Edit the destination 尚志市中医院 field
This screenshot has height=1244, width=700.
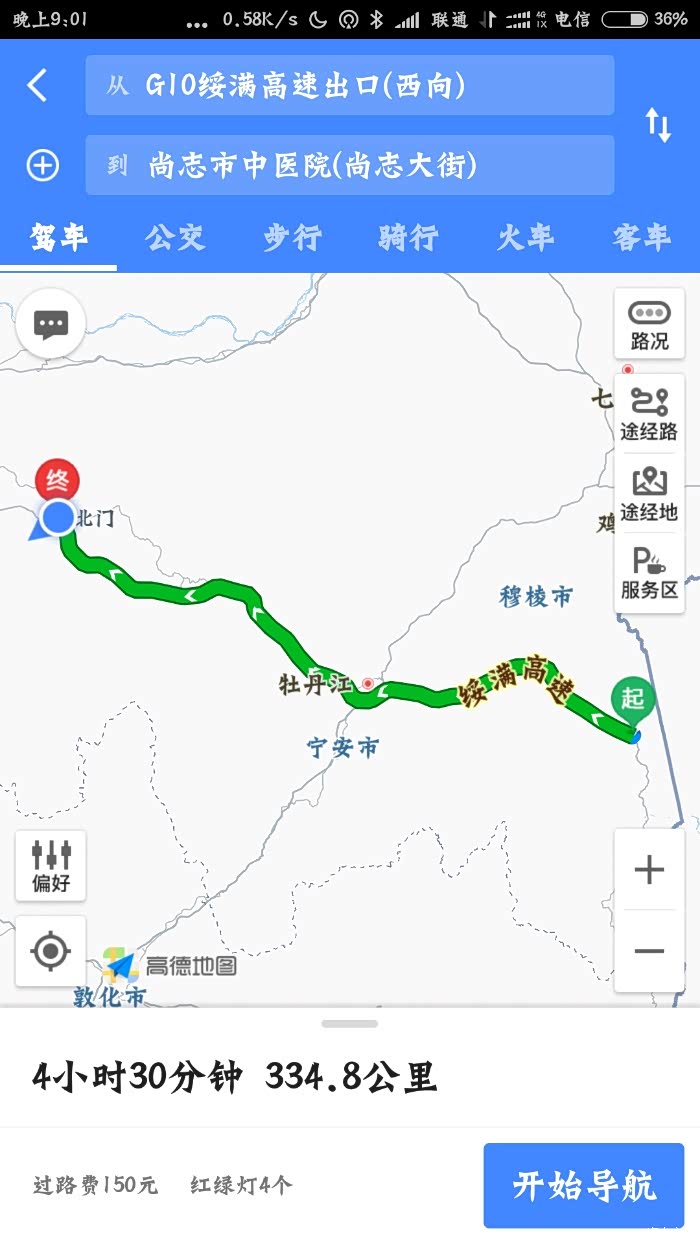(350, 165)
